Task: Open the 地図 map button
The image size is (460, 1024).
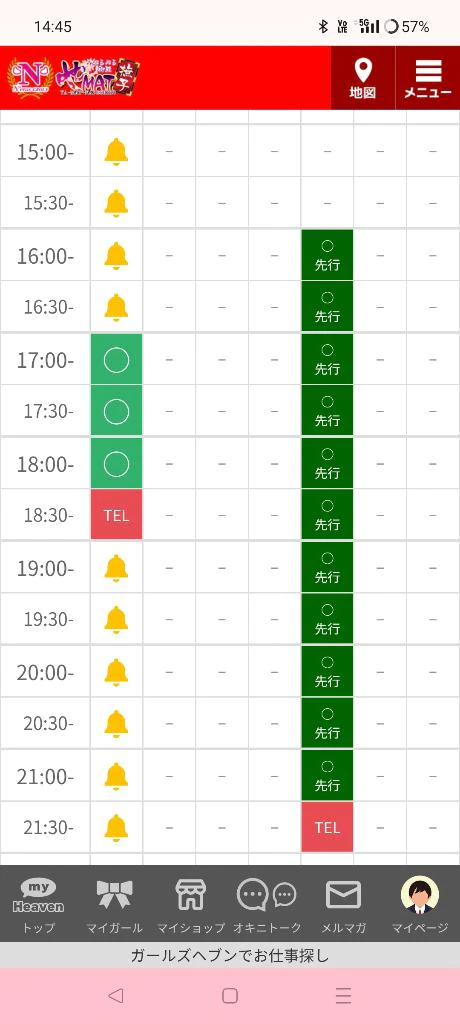Action: [363, 78]
